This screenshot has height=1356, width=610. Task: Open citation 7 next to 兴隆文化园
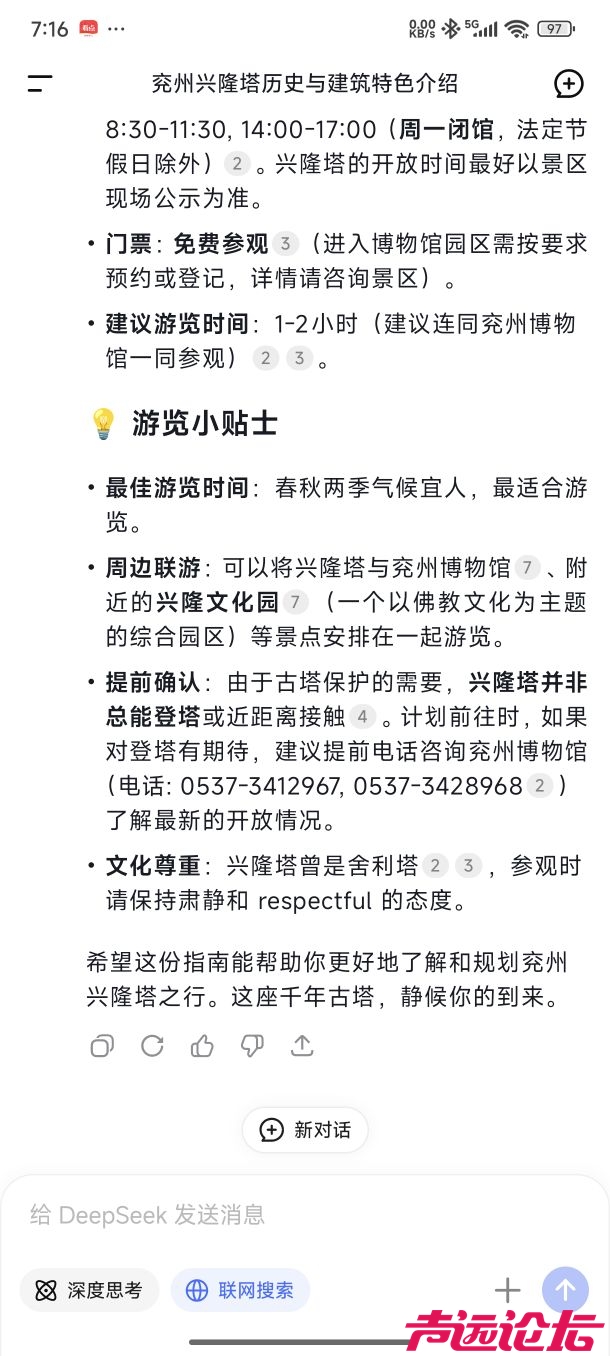tap(295, 602)
